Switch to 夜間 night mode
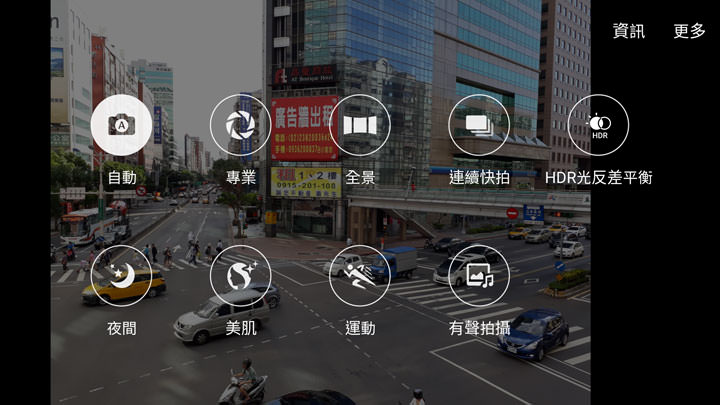Image resolution: width=720 pixels, height=405 pixels. coord(121,275)
